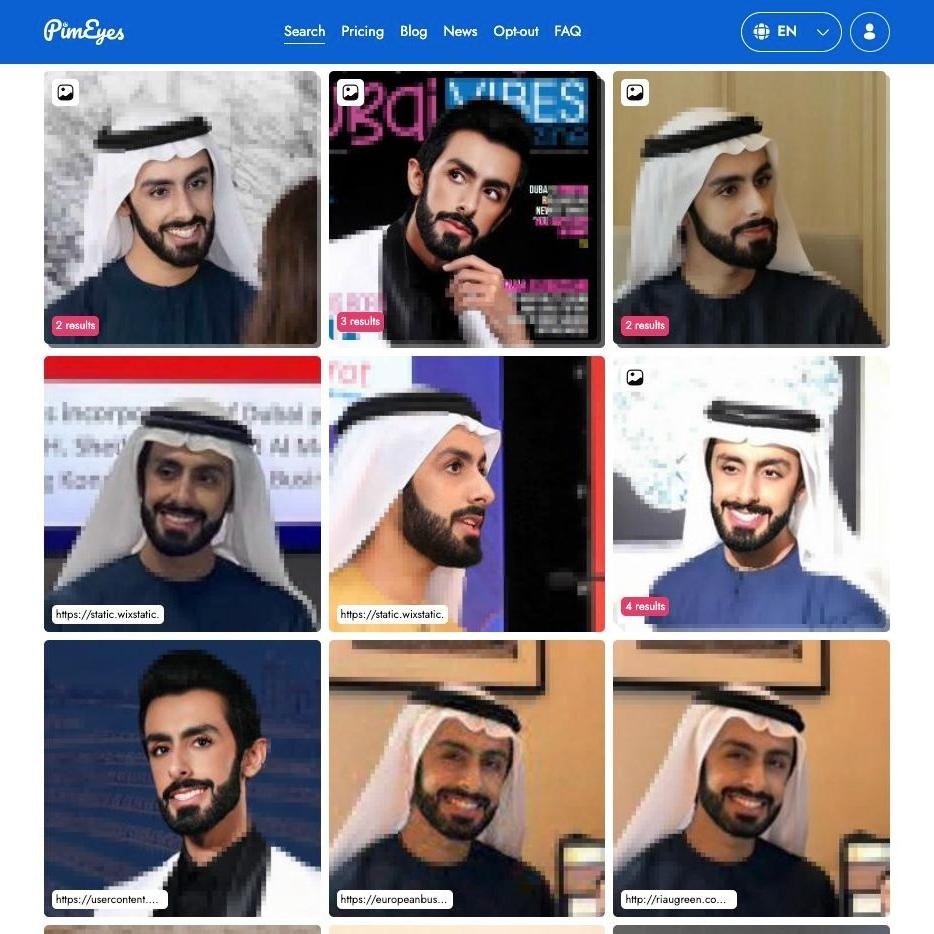Go to the Pricing page
934x934 pixels.
[x=362, y=31]
